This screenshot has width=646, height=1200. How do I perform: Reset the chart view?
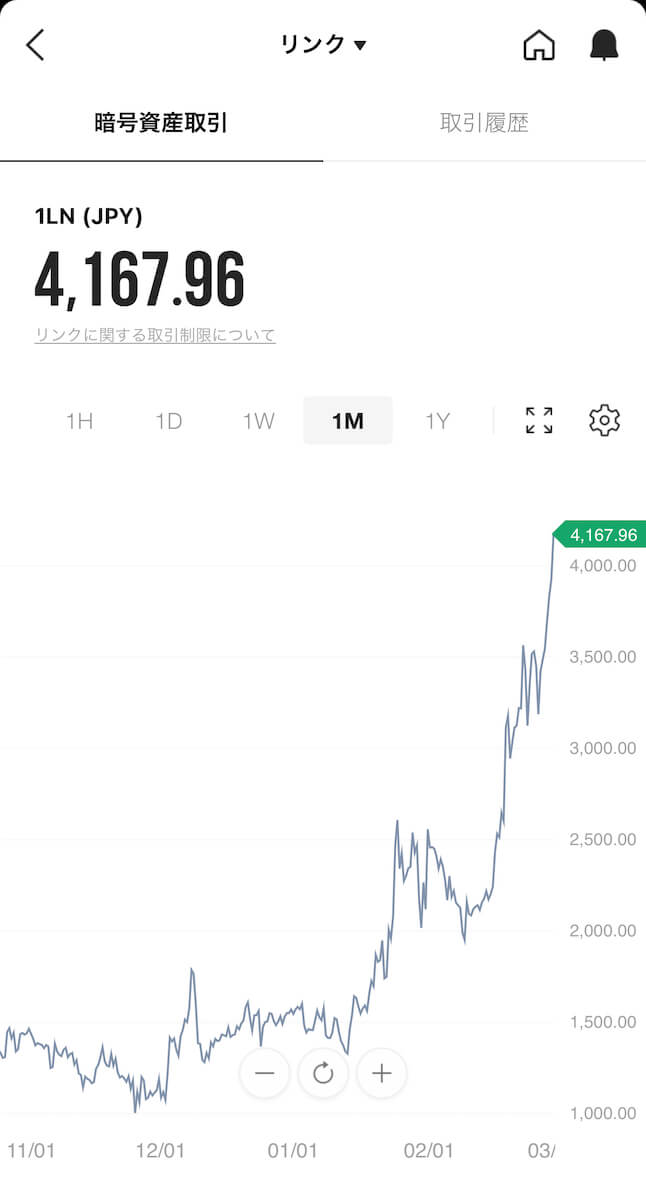323,1074
